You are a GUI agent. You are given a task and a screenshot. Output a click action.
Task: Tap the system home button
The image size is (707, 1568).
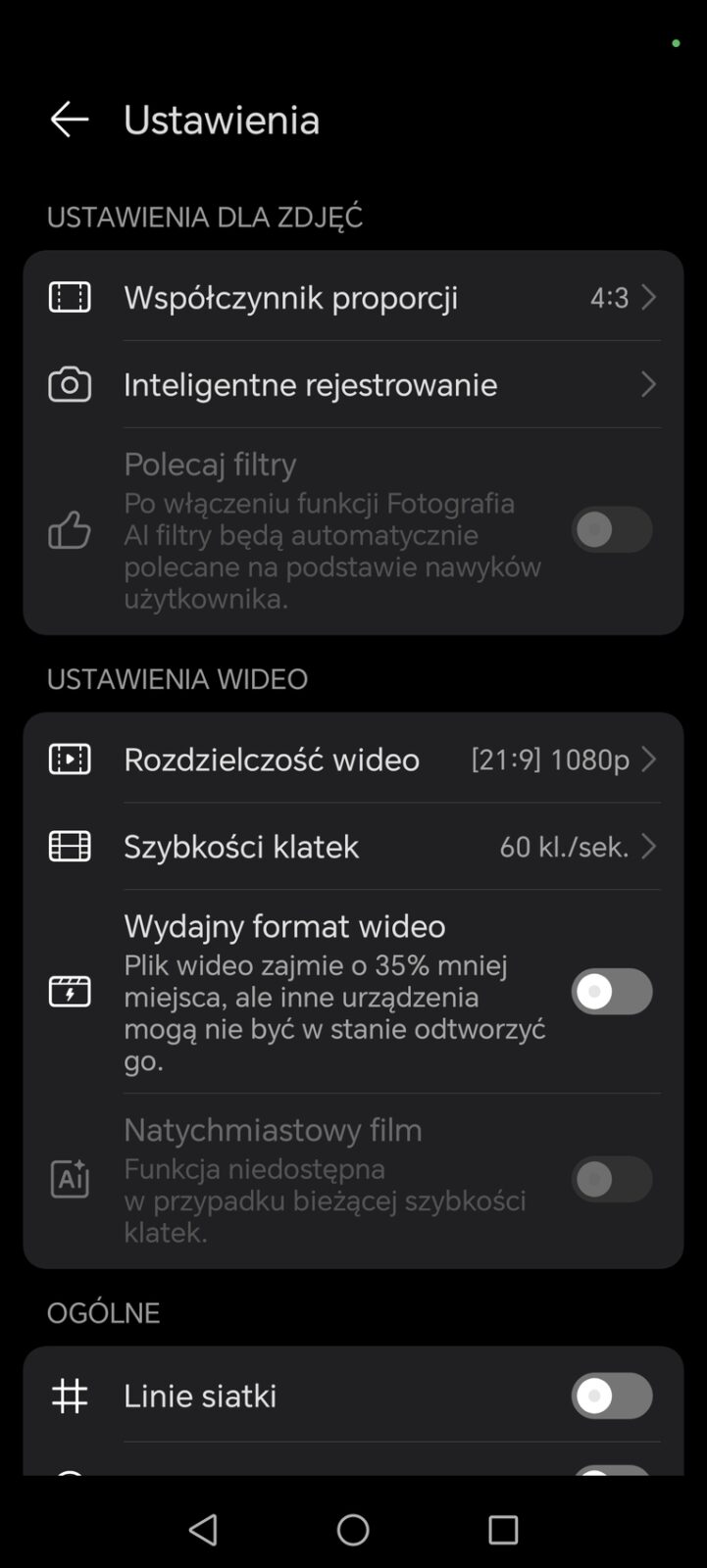pyautogui.click(x=353, y=1529)
